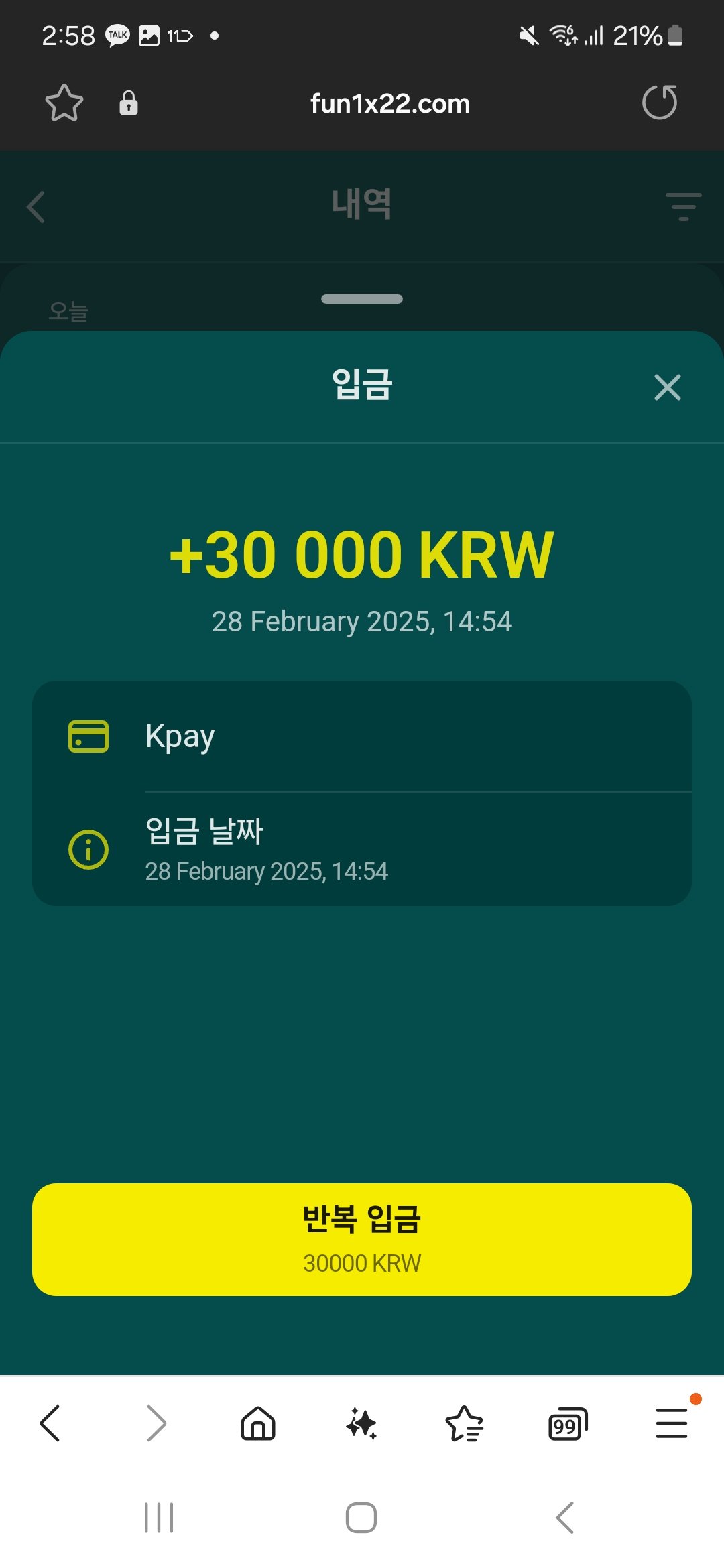Screen dimensions: 724x1568
Task: Open the bookmarks list
Action: pos(464,1423)
